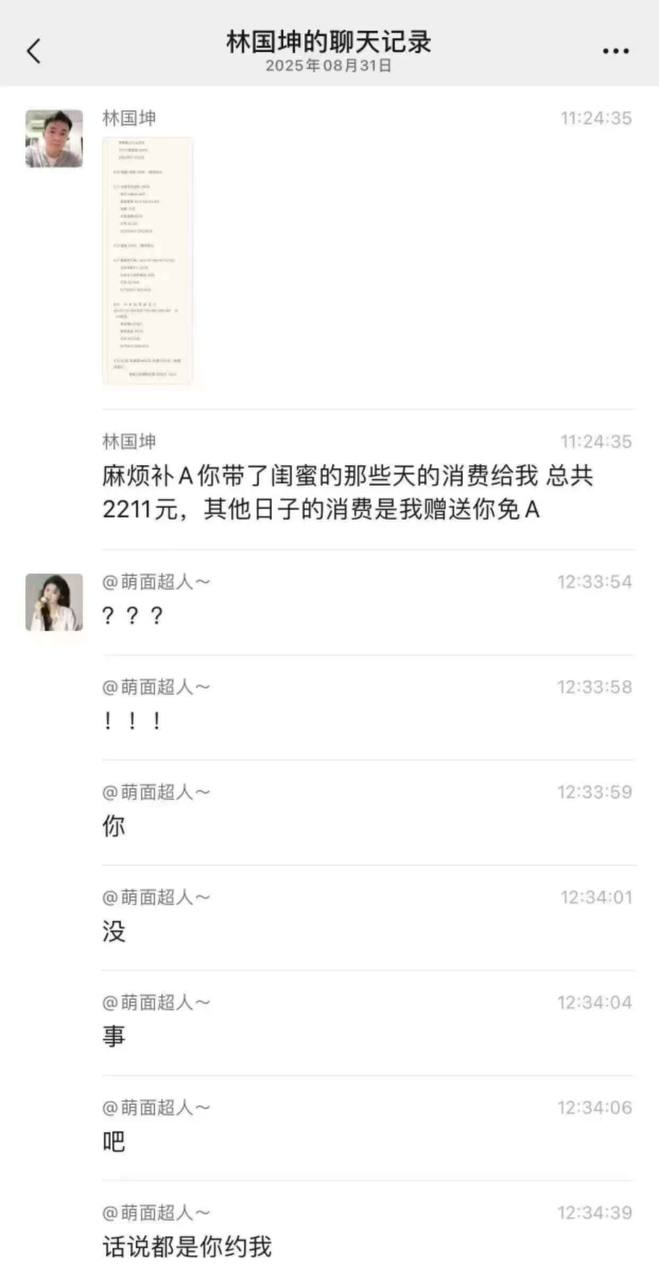Tap 萌面超人's profile avatar

pos(54,602)
